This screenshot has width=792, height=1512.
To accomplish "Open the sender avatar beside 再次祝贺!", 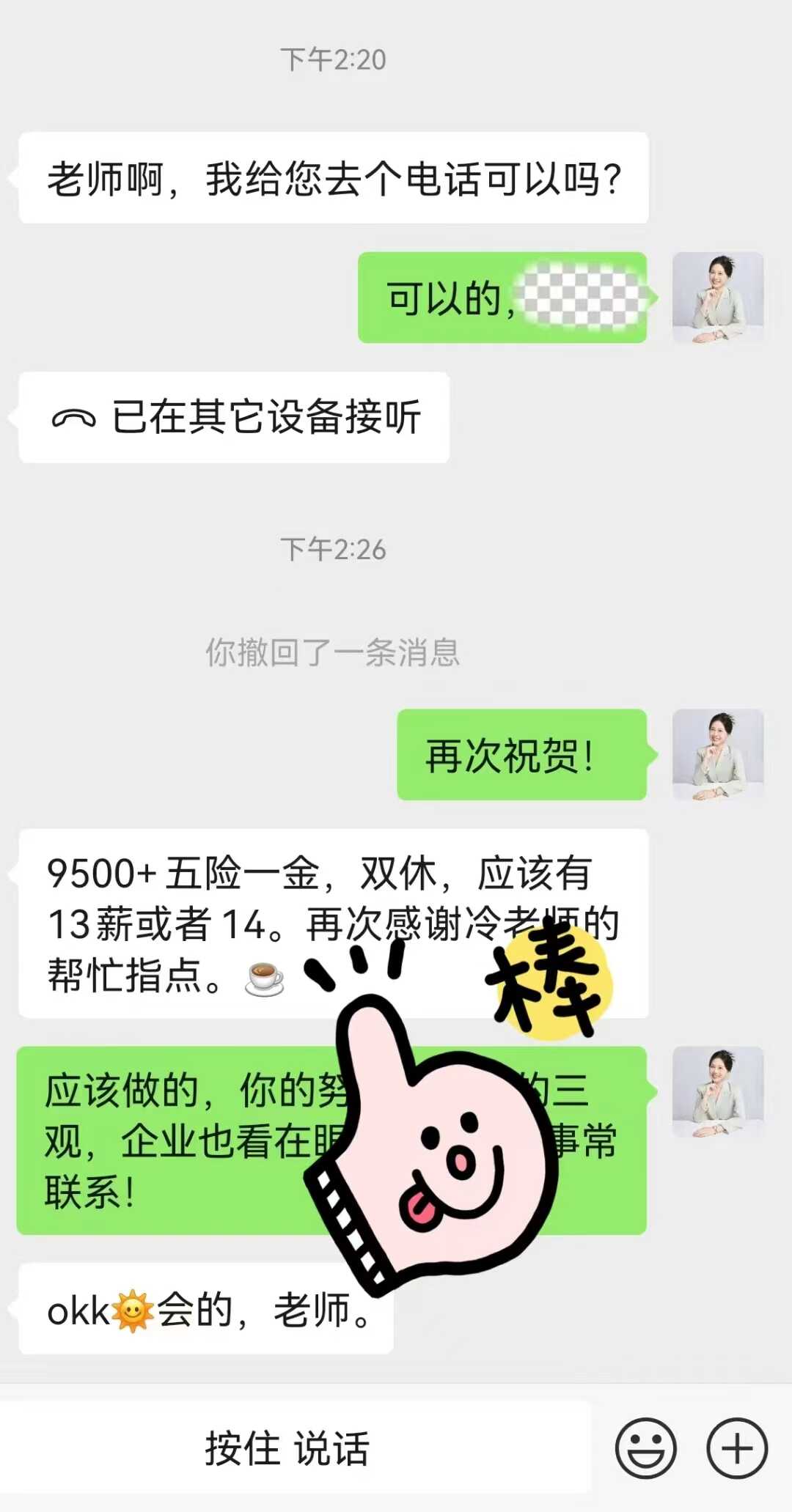I will [x=717, y=753].
